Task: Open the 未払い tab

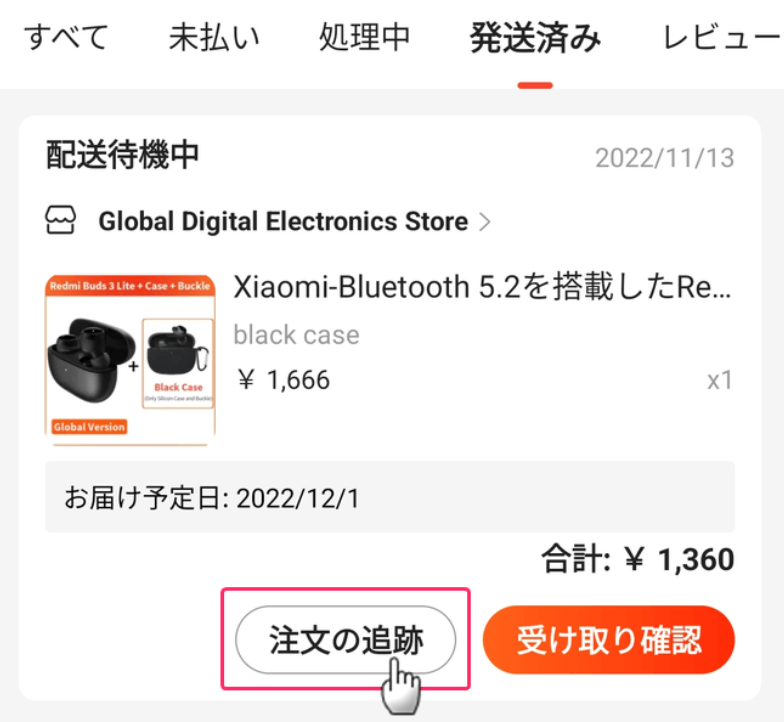Action: pyautogui.click(x=214, y=40)
